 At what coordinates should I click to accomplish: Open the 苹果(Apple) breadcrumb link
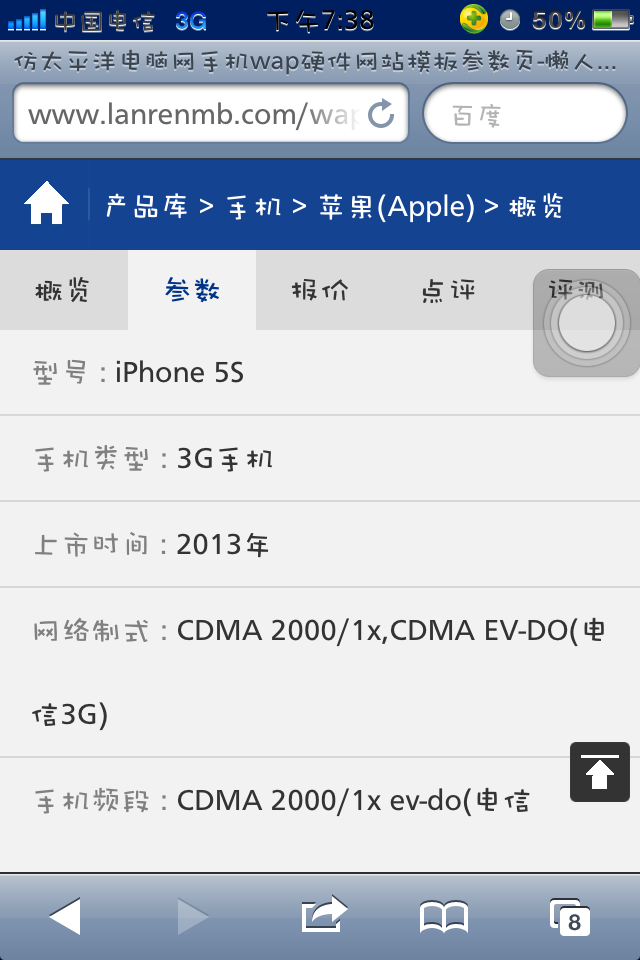396,207
